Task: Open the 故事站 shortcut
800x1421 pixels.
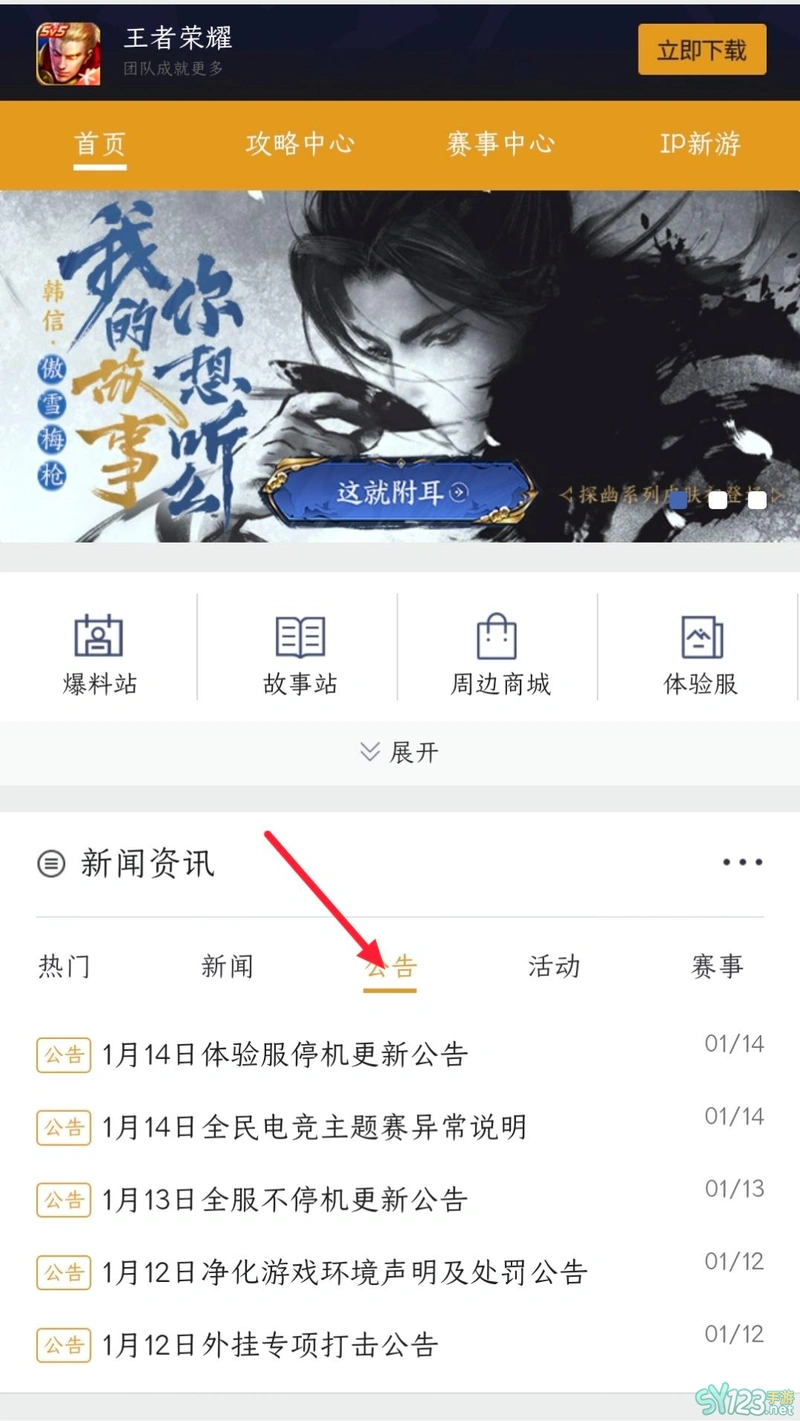Action: (x=300, y=656)
